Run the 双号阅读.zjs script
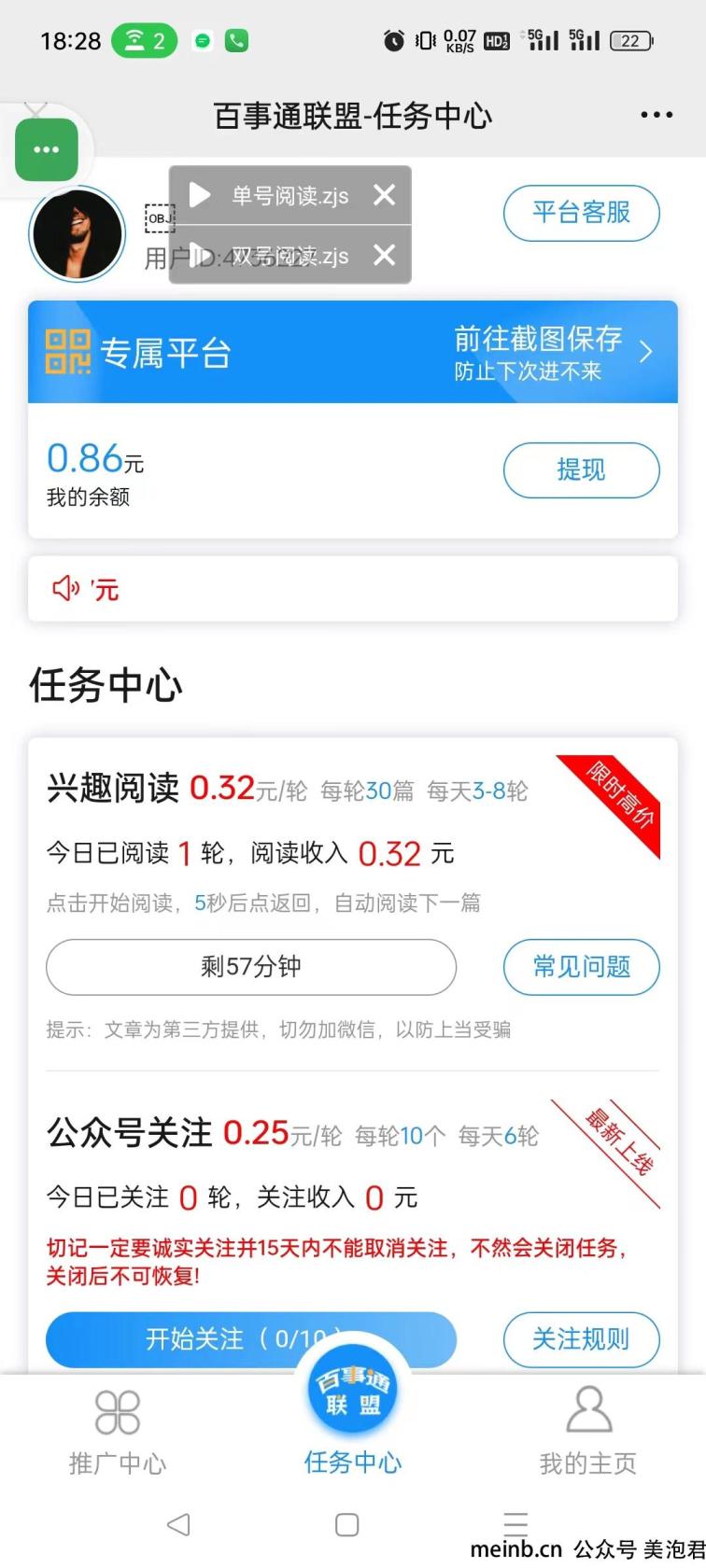This screenshot has height=1568, width=706. [x=200, y=255]
